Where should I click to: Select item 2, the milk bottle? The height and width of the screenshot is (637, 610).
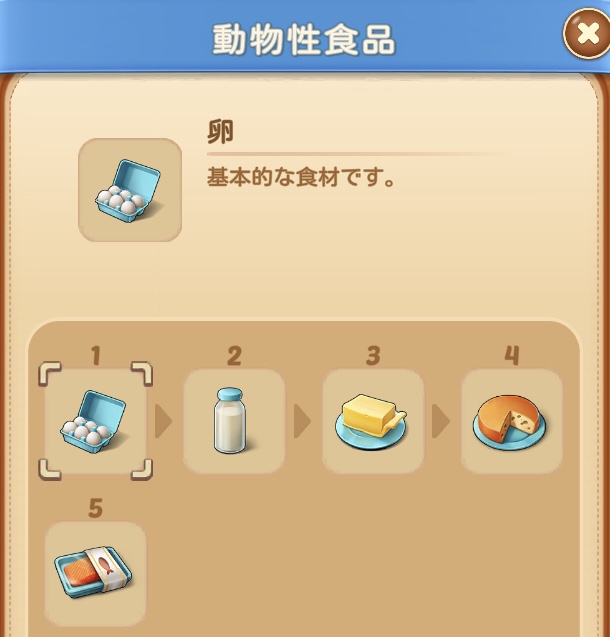coord(234,421)
